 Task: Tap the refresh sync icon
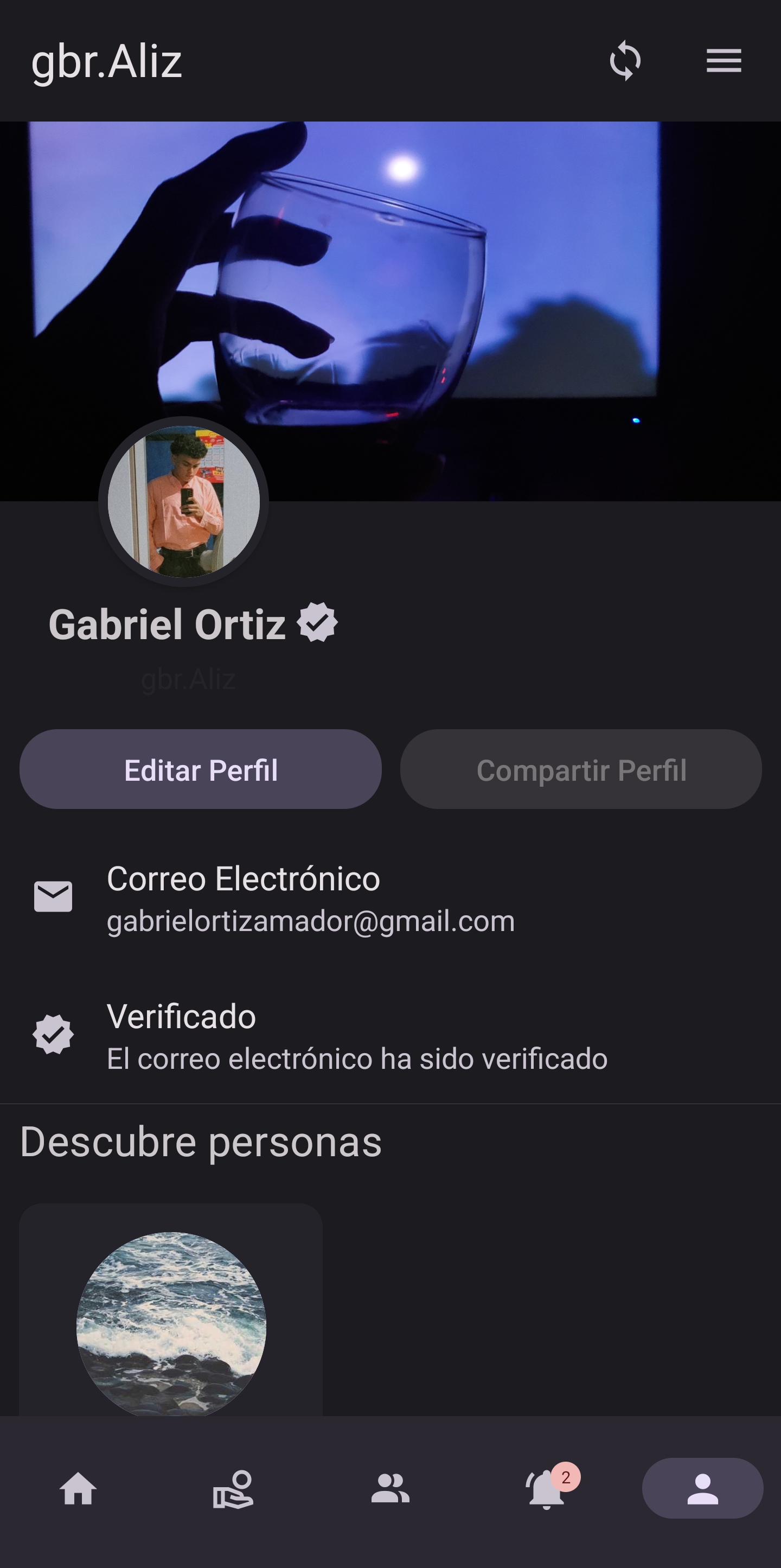[625, 61]
